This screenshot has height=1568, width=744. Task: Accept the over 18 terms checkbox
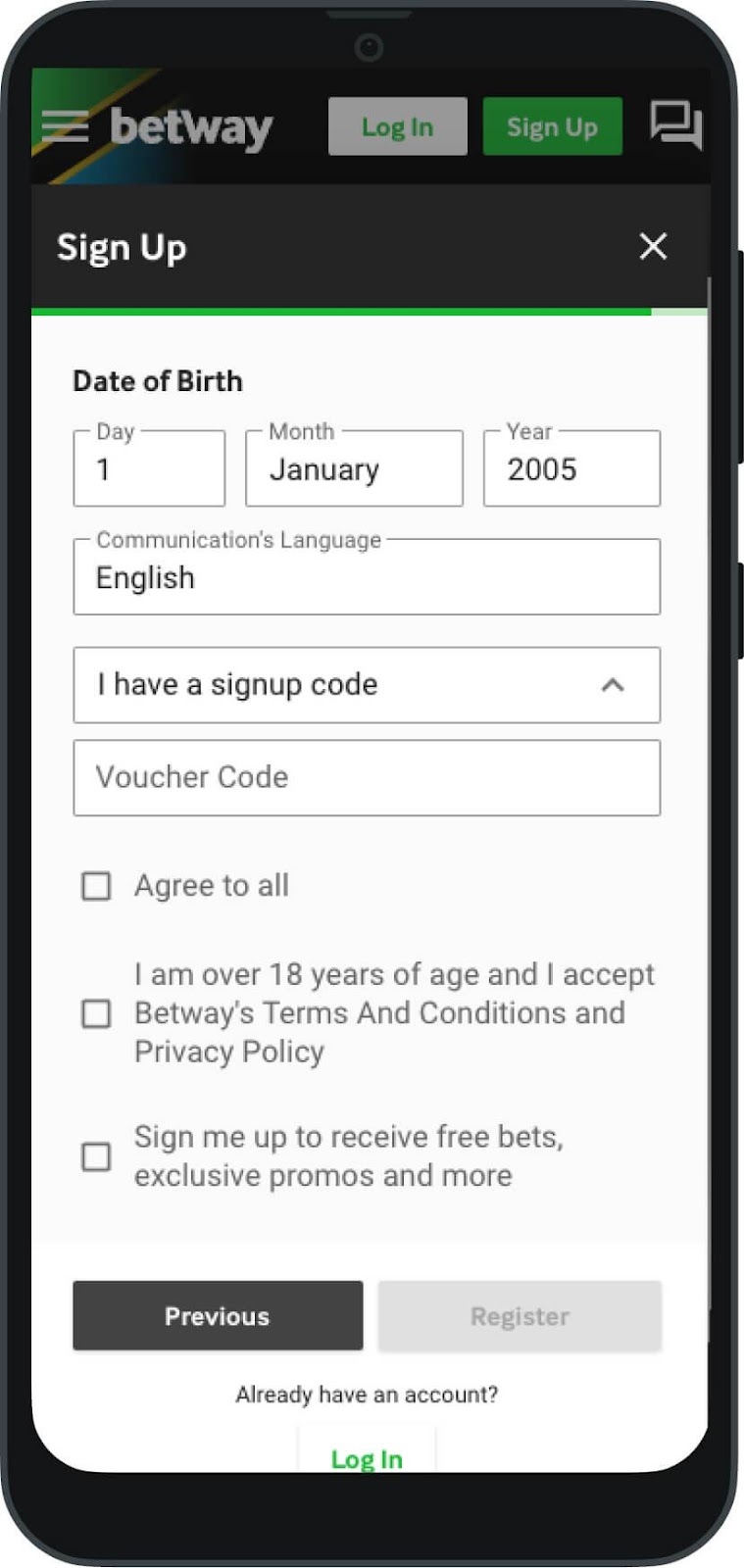point(96,1013)
